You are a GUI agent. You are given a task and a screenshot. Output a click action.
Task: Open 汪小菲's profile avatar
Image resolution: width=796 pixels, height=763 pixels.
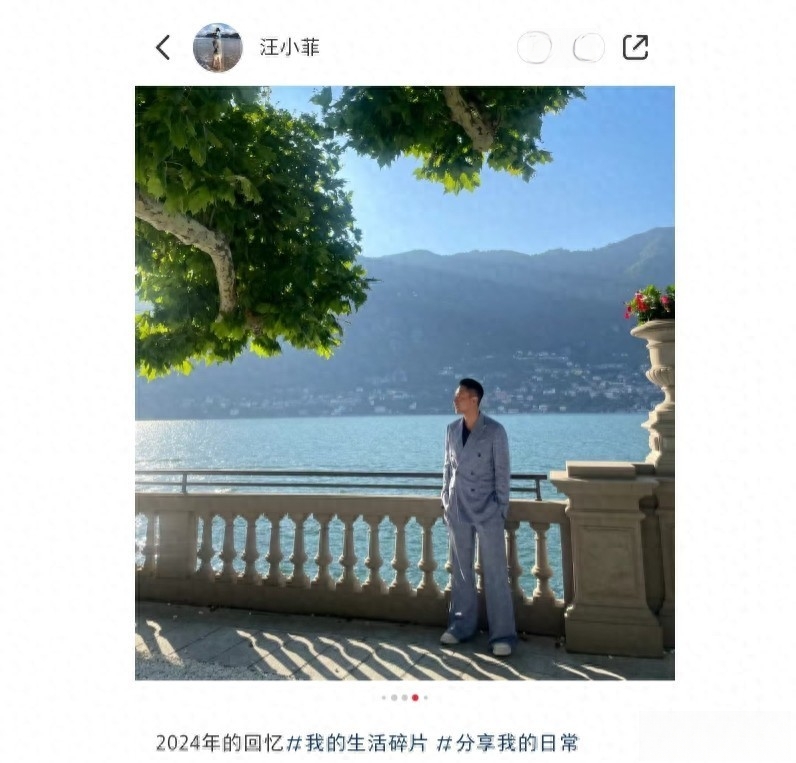pos(217,47)
